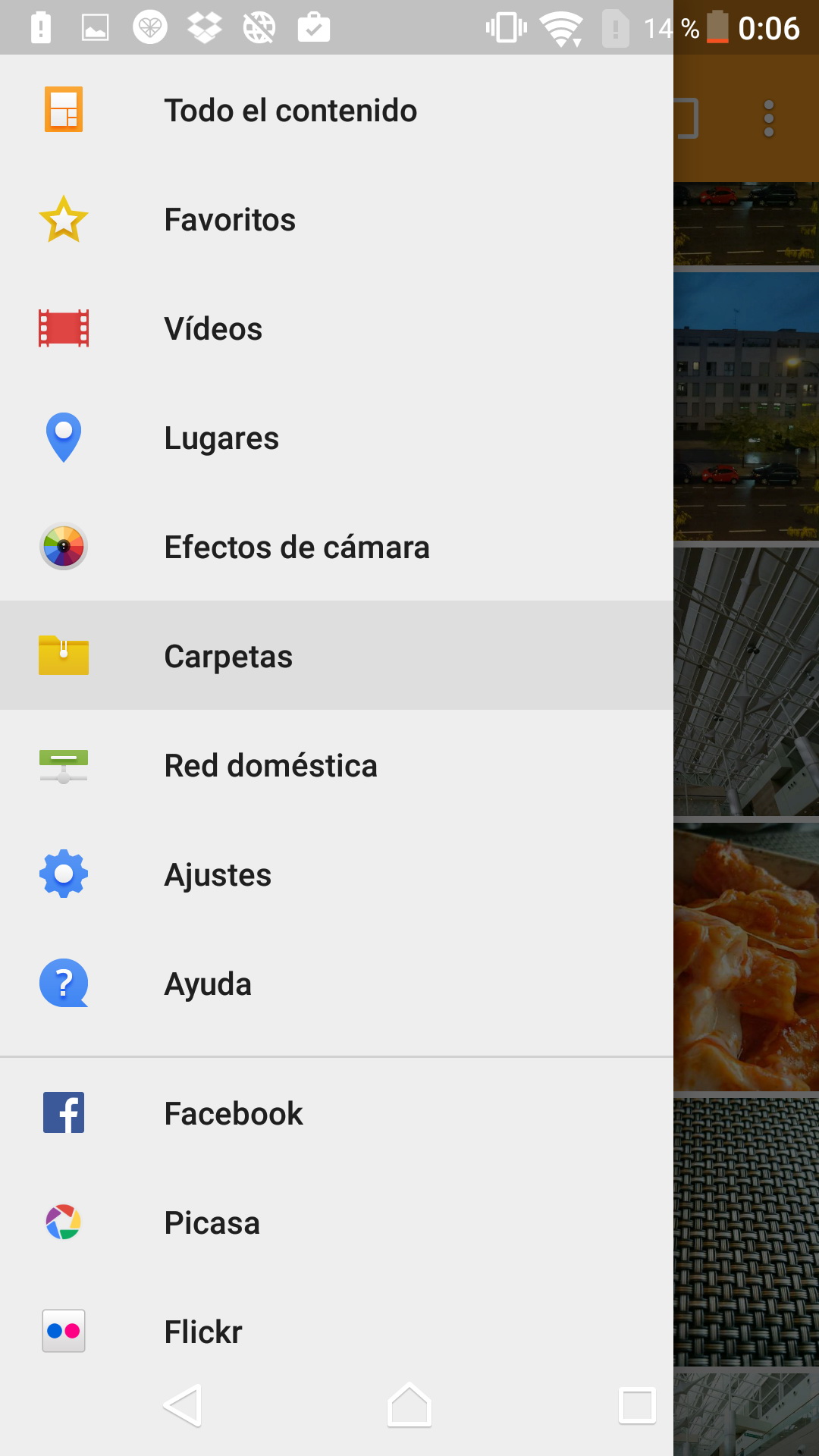Launch Efectos de cámara
The height and width of the screenshot is (1456, 819).
coord(297,548)
